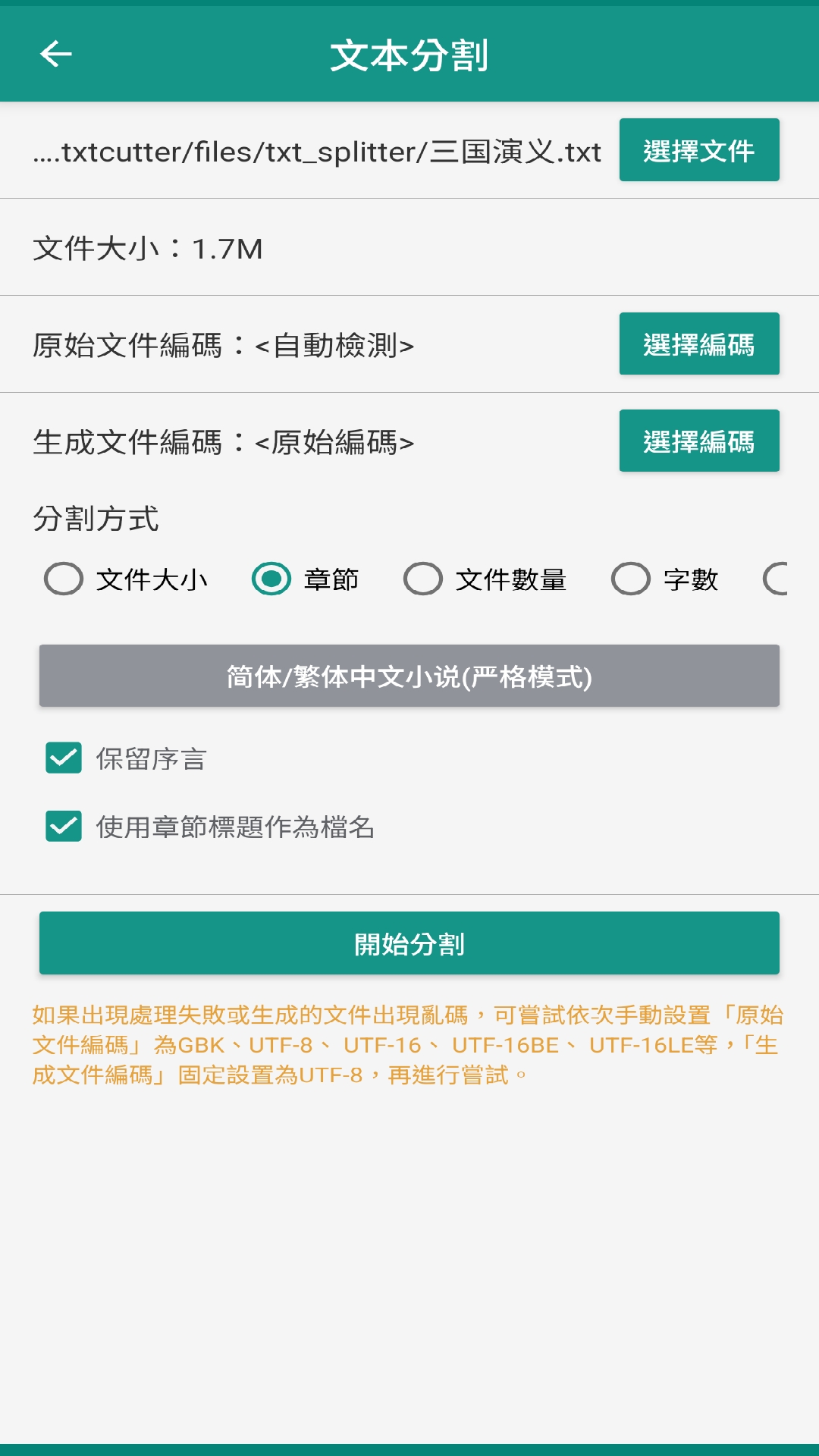Open the 简体/繁体中文小说(严格模式) rule selector
819x1456 pixels.
[409, 676]
